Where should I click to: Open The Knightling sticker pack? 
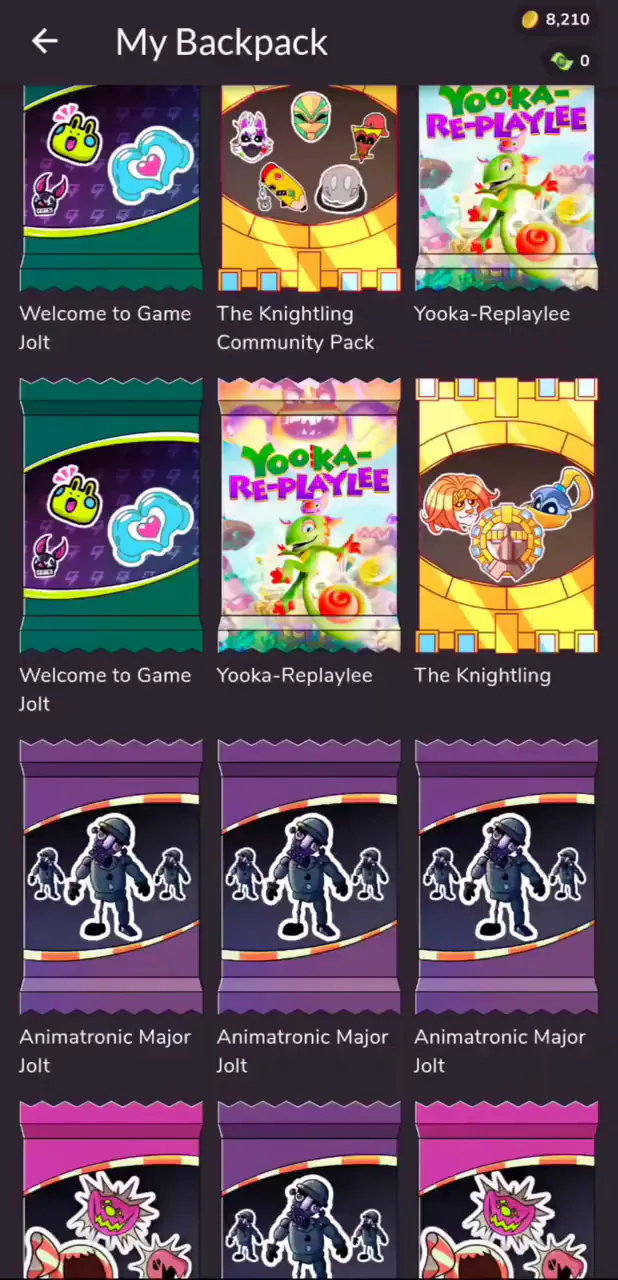(x=506, y=516)
